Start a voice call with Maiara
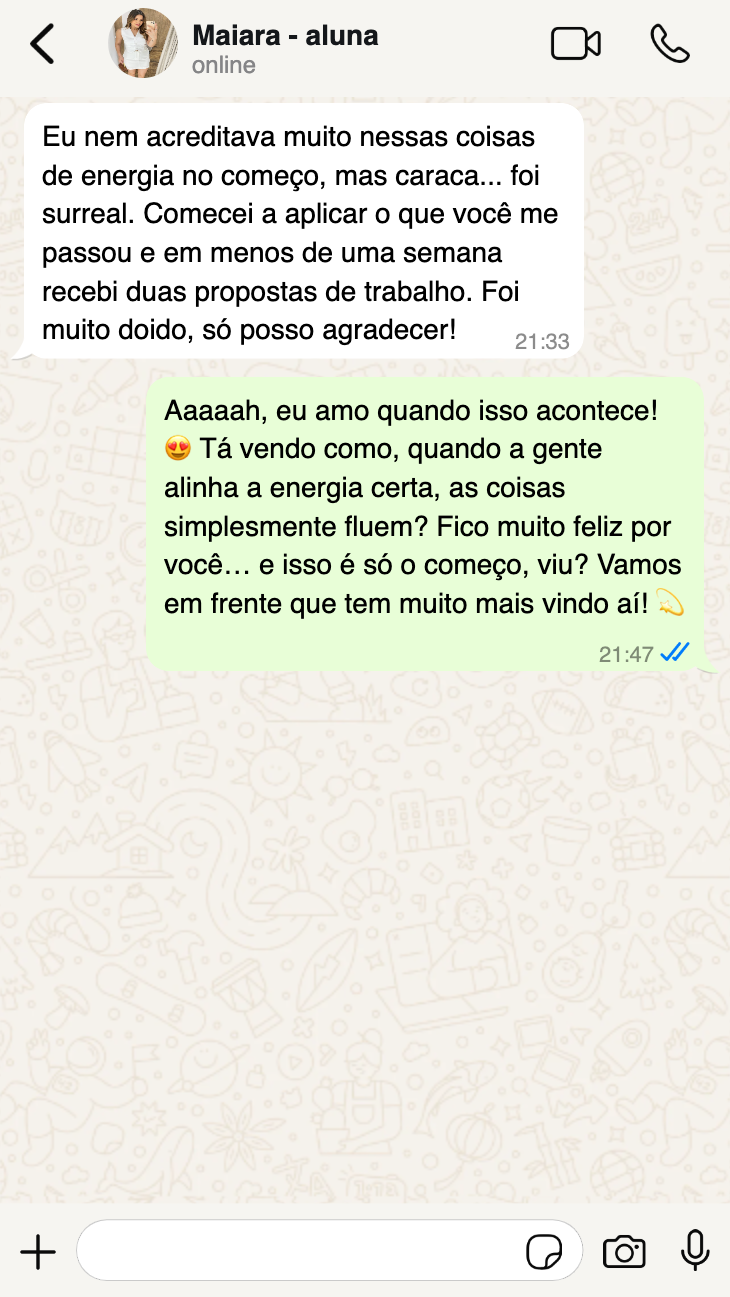730x1297 pixels. 669,45
